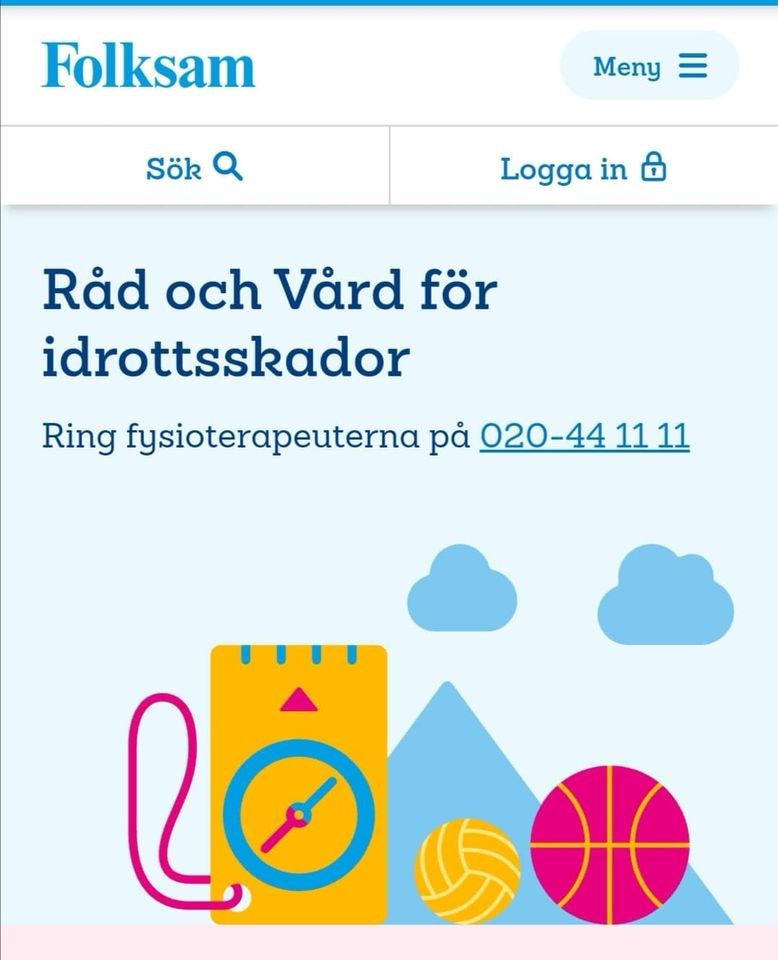
Task: Open the Meny navigation menu
Action: coord(649,66)
